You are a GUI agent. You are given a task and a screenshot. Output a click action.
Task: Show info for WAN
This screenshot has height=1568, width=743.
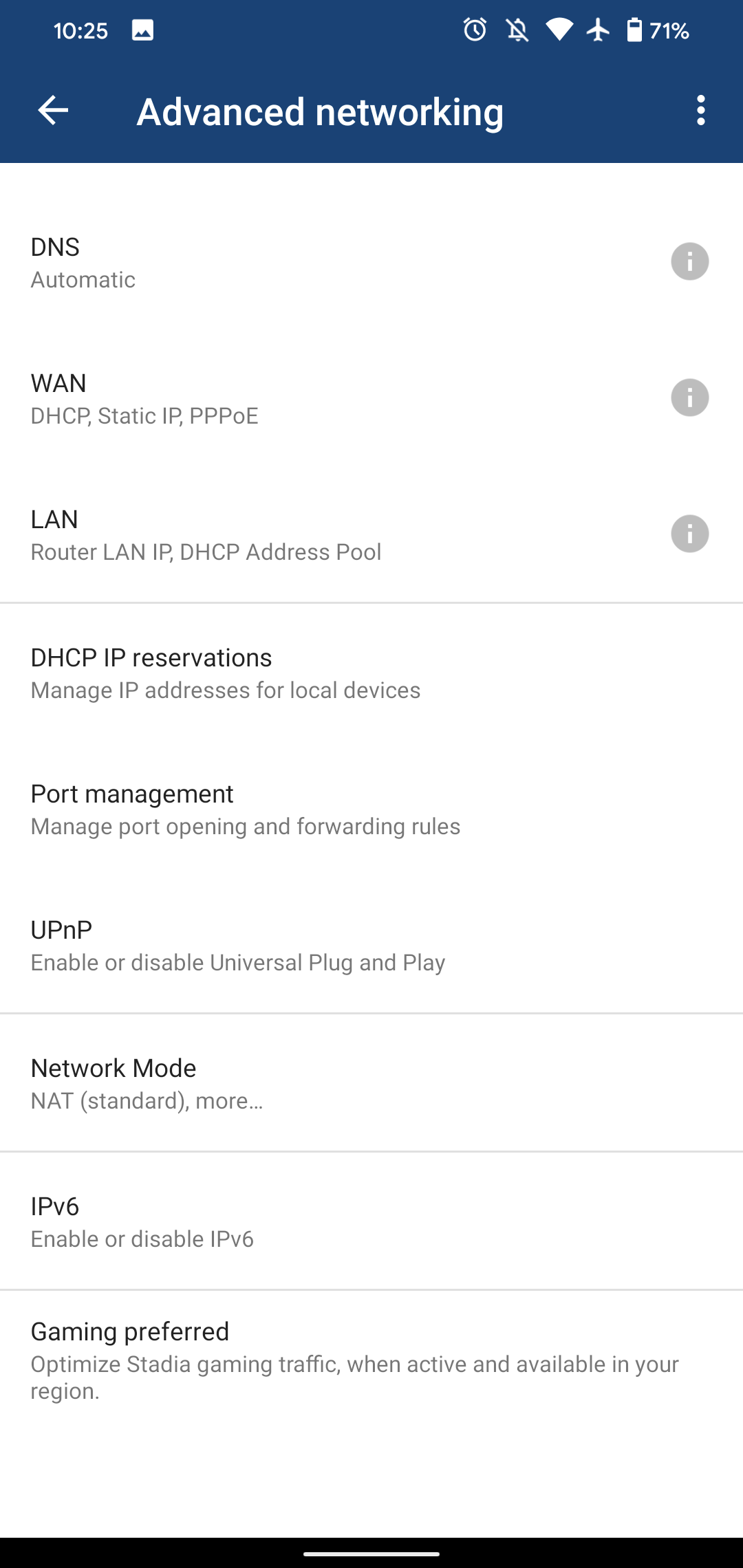click(x=690, y=398)
